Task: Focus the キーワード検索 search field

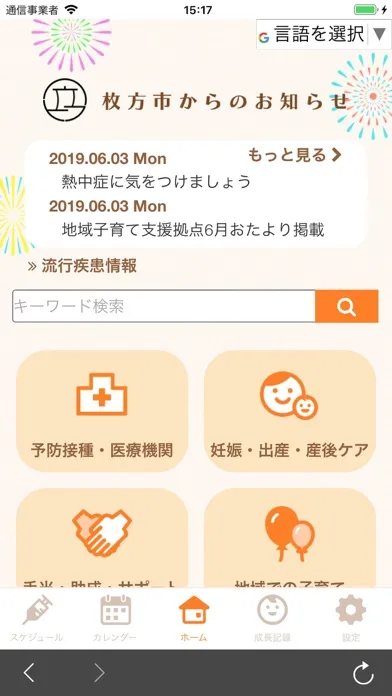Action: tap(164, 306)
